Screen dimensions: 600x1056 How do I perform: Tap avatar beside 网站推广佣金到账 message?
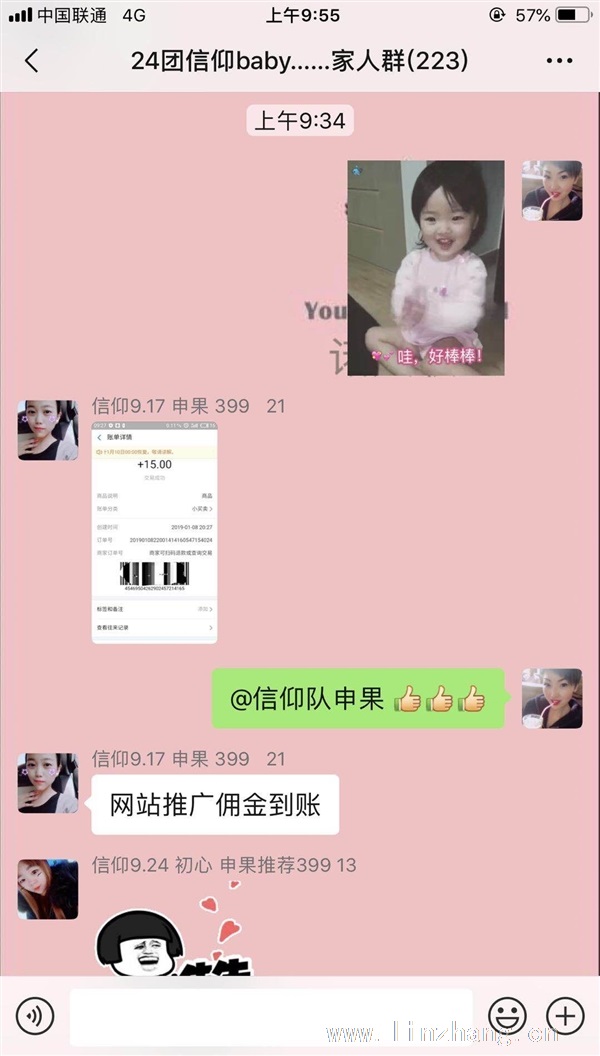[48, 783]
